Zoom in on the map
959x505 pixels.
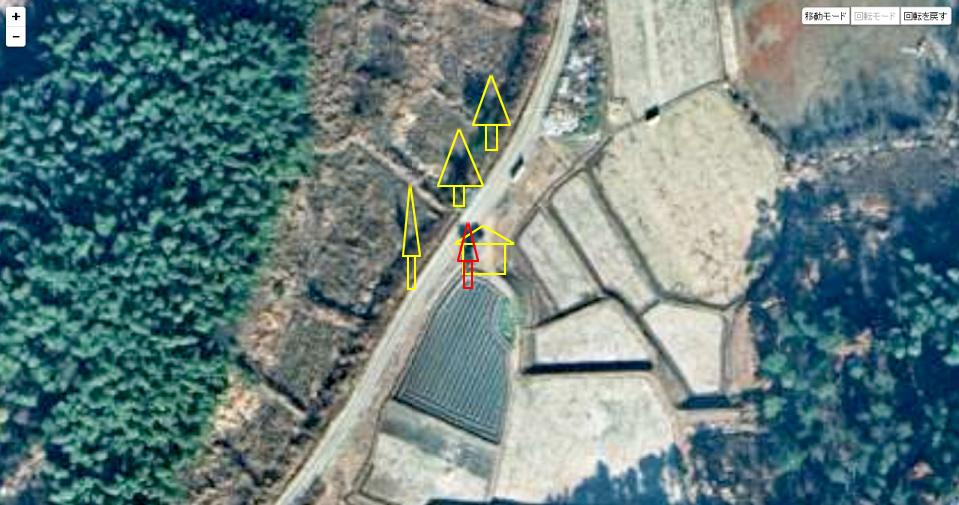tap(16, 17)
